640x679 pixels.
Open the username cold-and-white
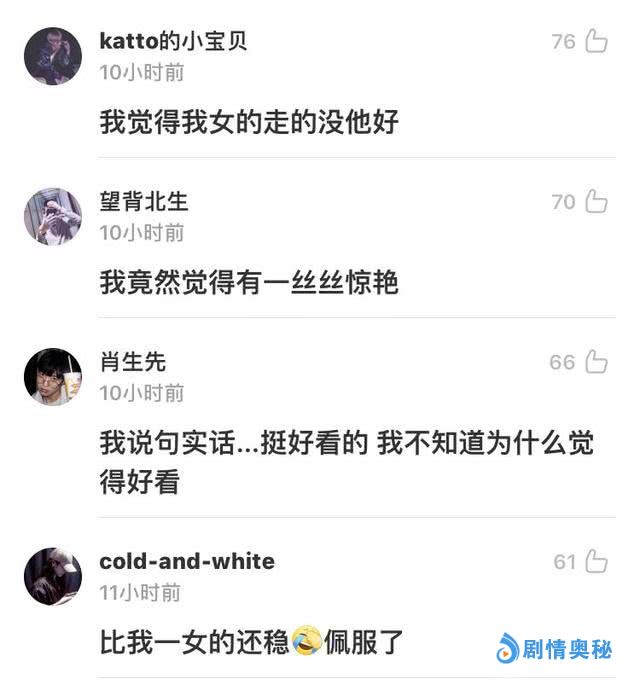[x=187, y=561]
